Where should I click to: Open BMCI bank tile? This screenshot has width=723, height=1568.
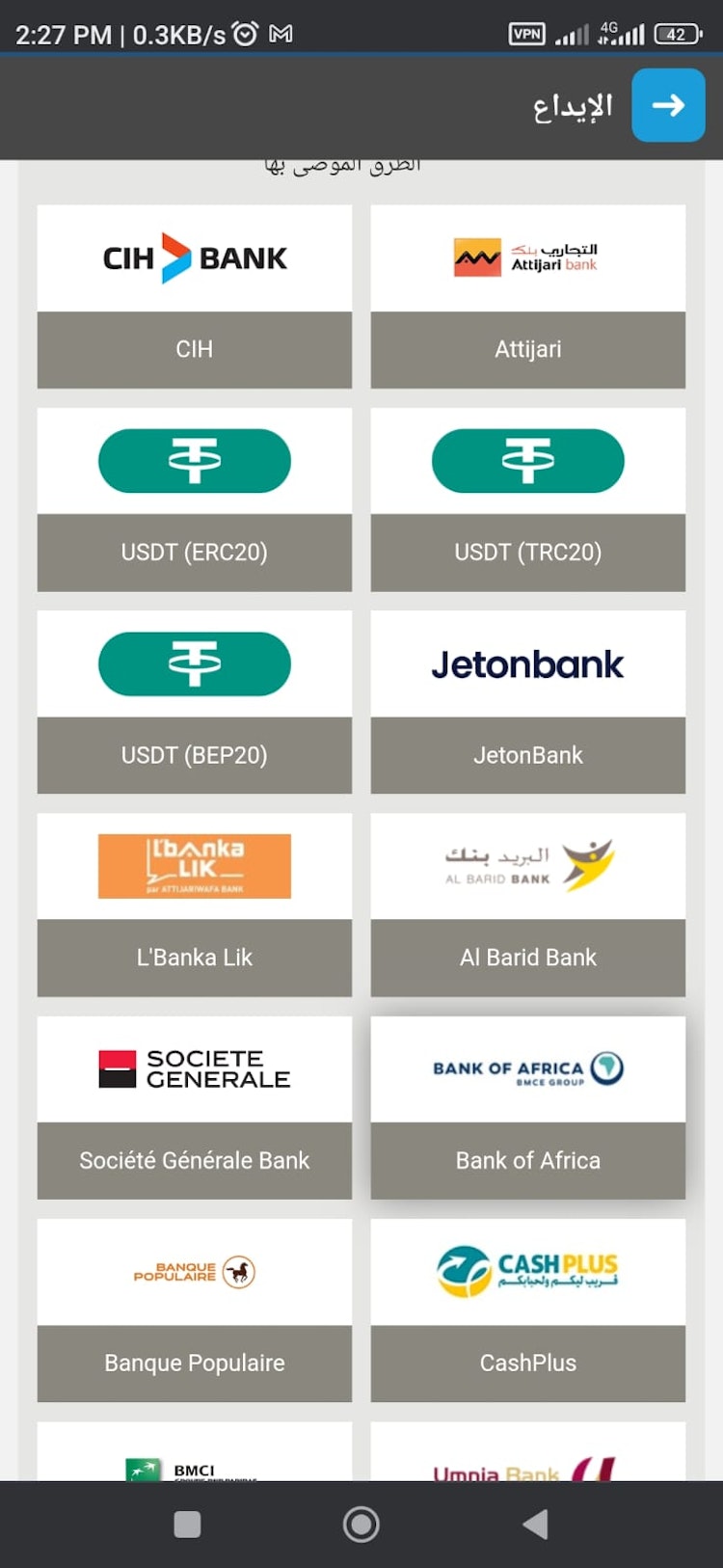(194, 1454)
